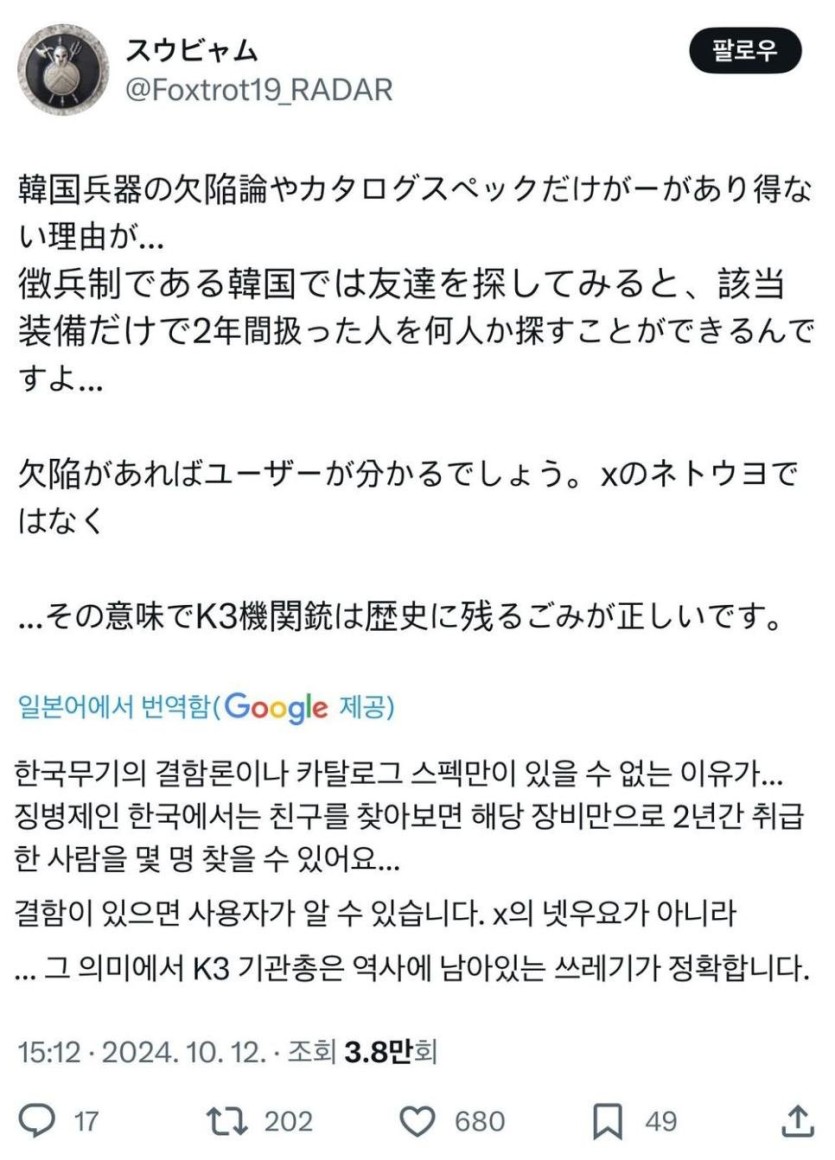Bookmark this tweet
The width and height of the screenshot is (835, 1160).
607,1121
